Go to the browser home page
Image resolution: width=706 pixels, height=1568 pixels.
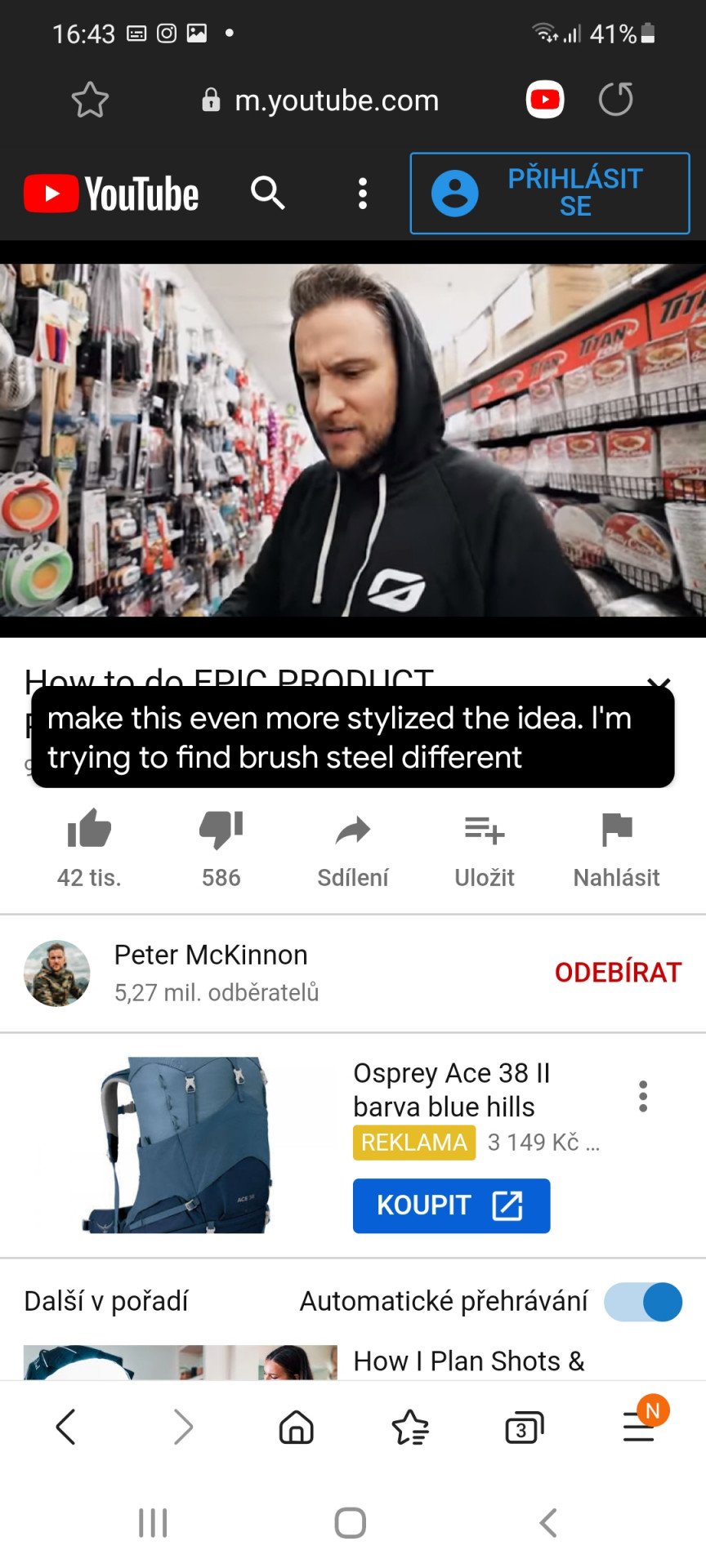(296, 1428)
